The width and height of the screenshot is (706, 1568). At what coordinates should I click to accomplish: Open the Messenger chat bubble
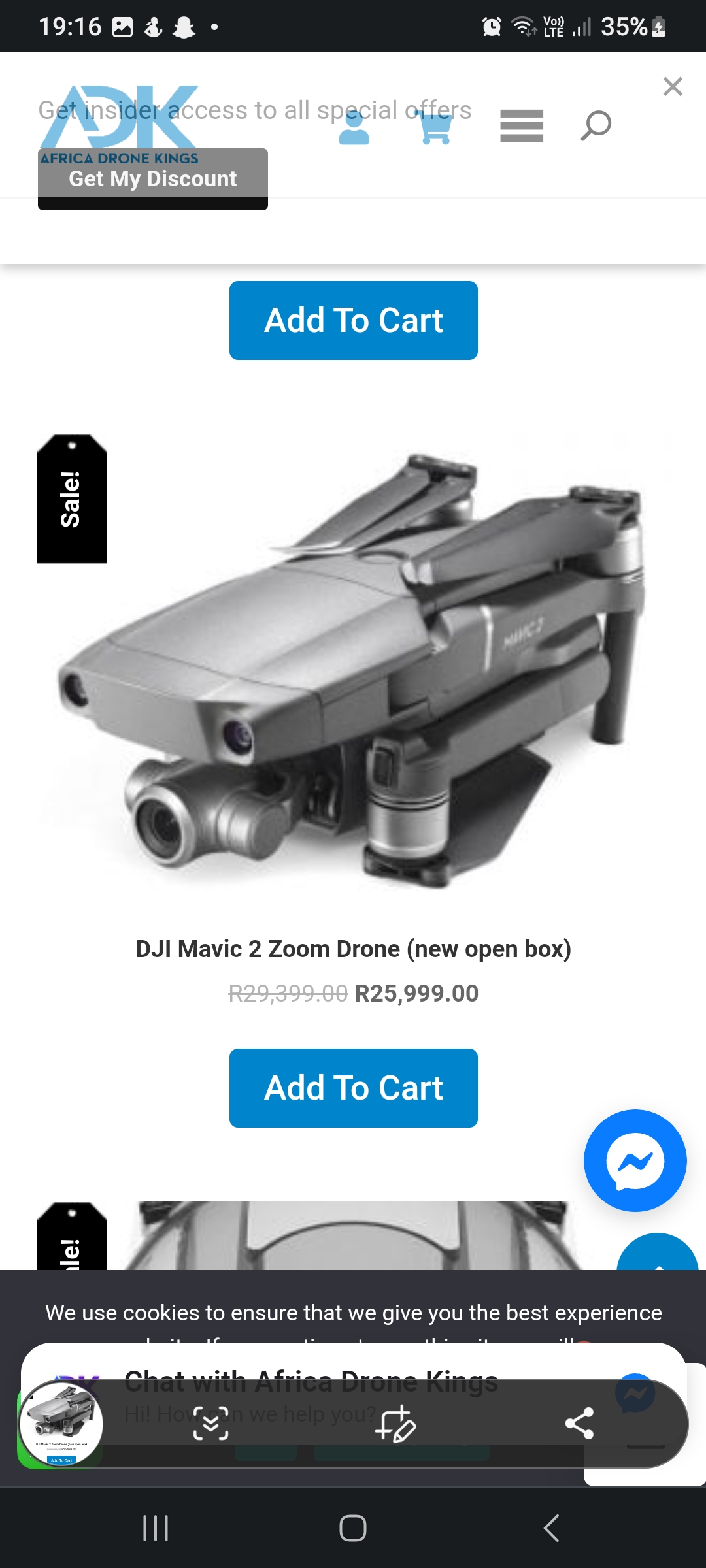[x=635, y=1160]
